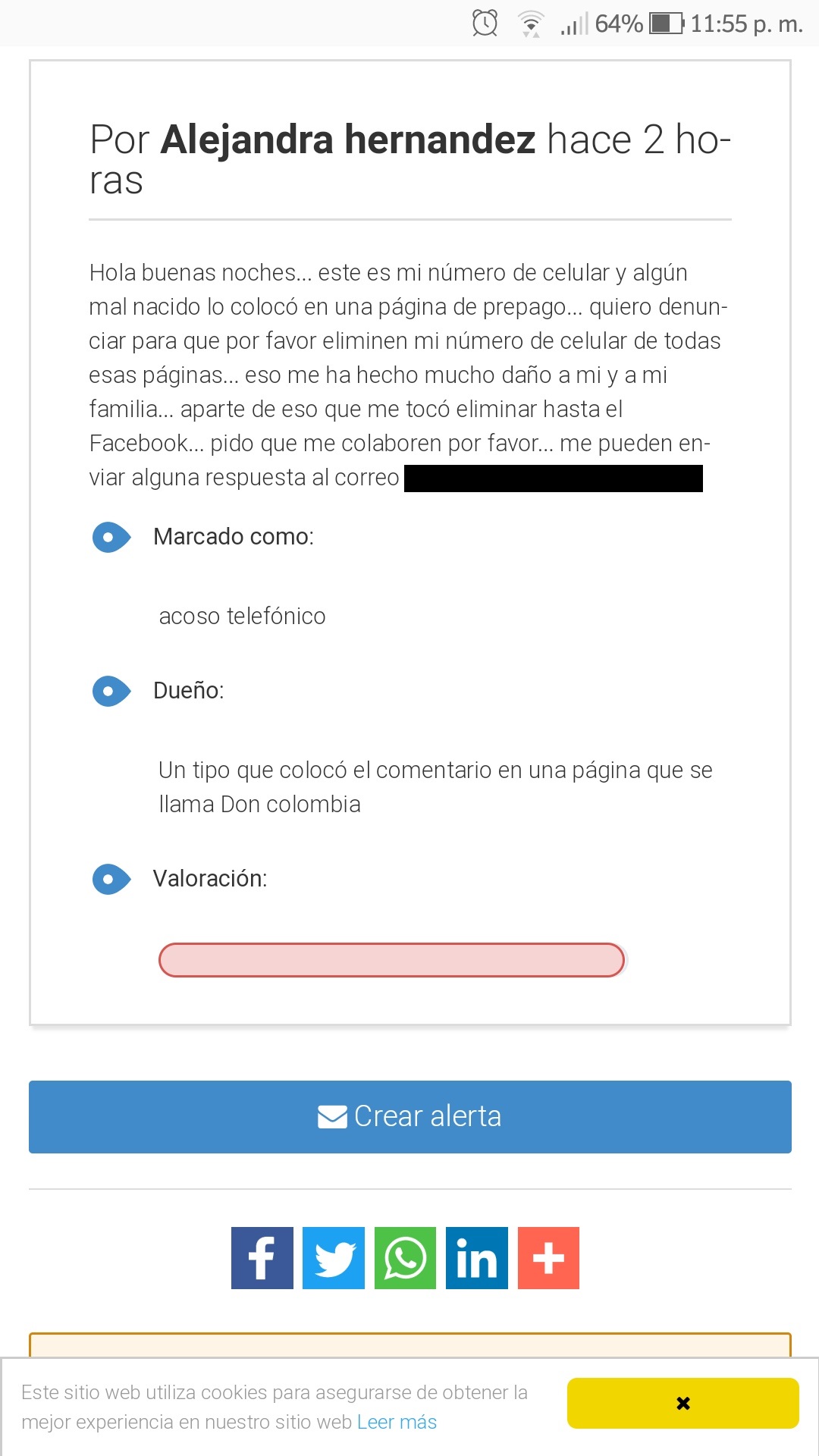819x1456 pixels.
Task: Share this page on Facebook
Action: 262,1258
